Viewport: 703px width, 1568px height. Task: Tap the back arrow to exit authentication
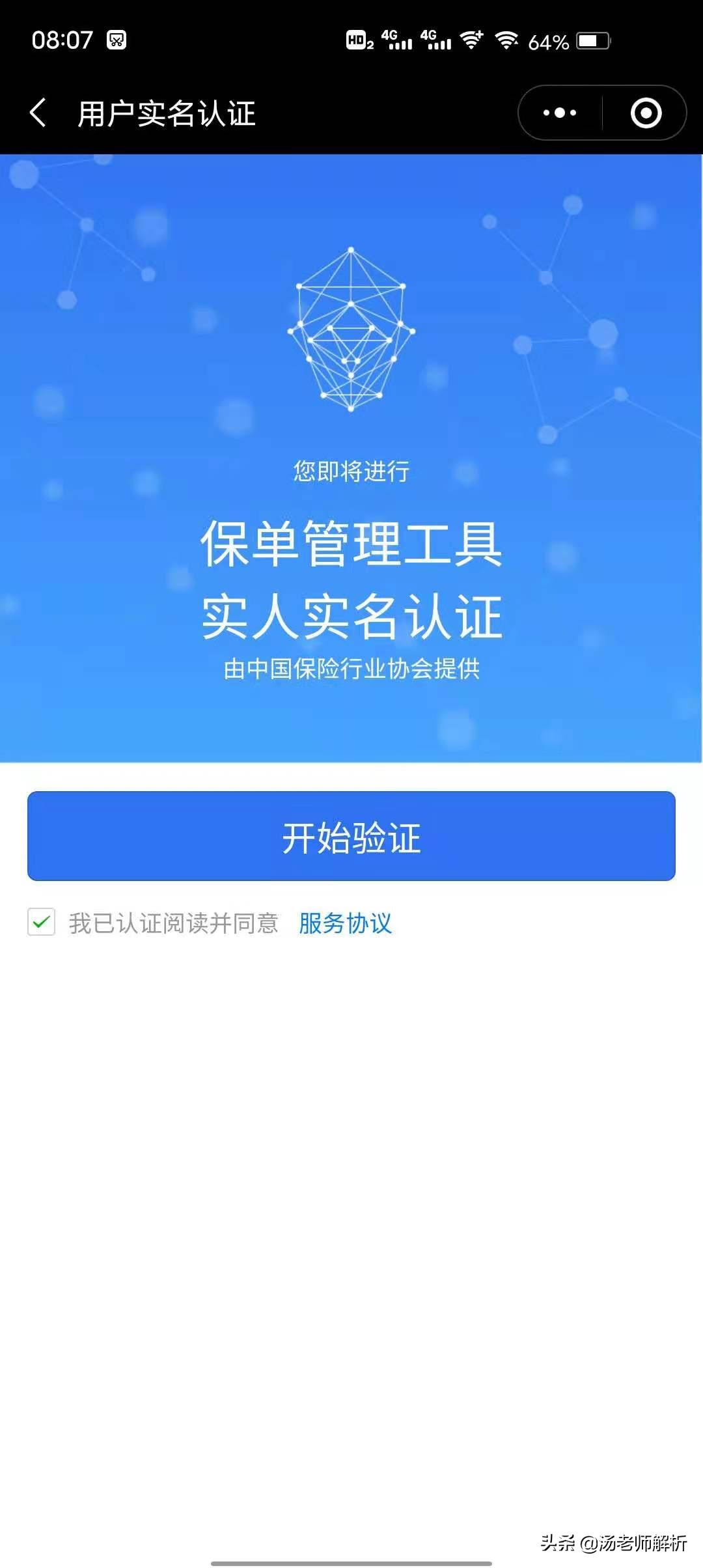coord(37,112)
